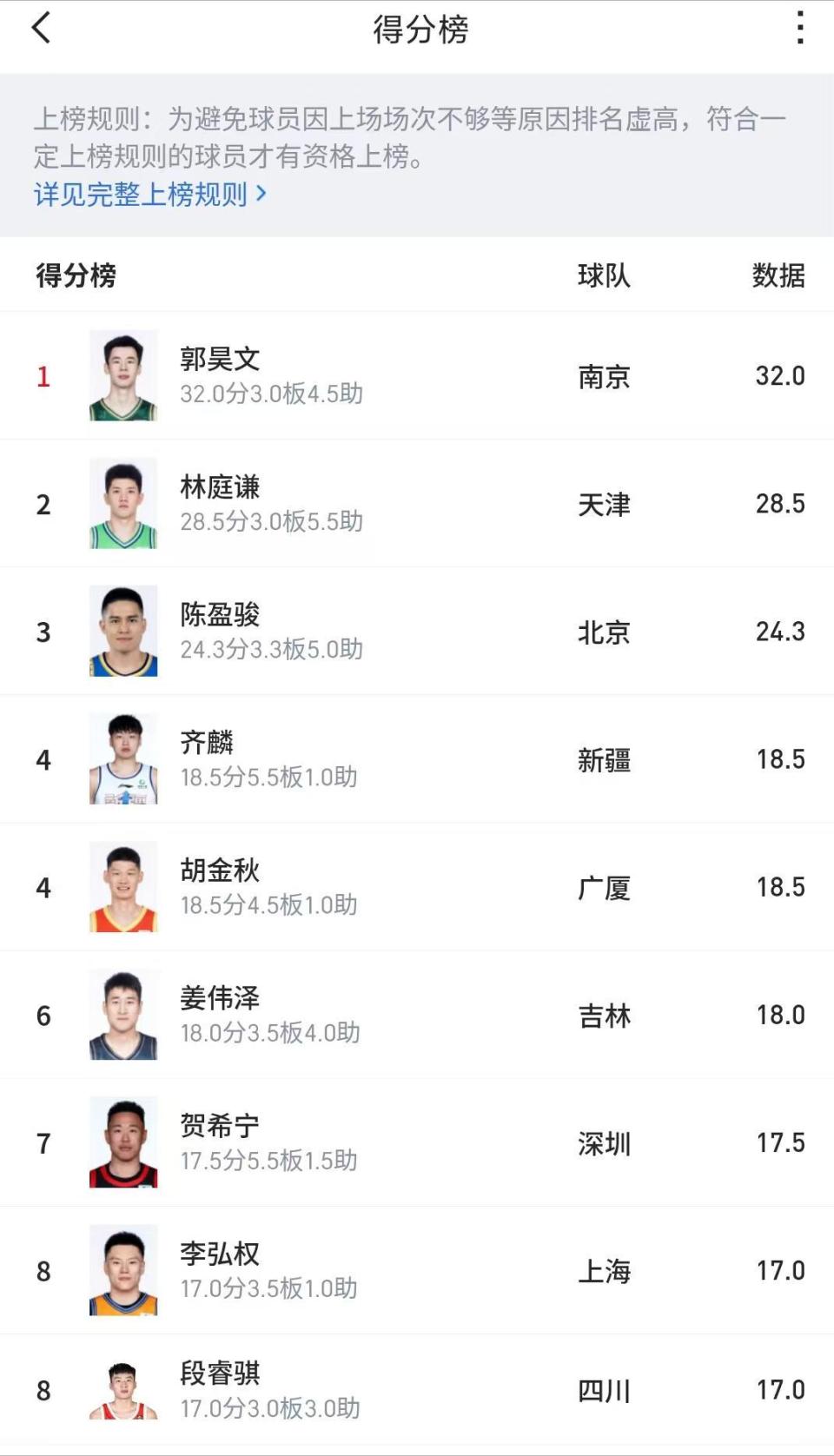The height and width of the screenshot is (1456, 834).
Task: Open the row for 齐麟
Action: pos(417,758)
